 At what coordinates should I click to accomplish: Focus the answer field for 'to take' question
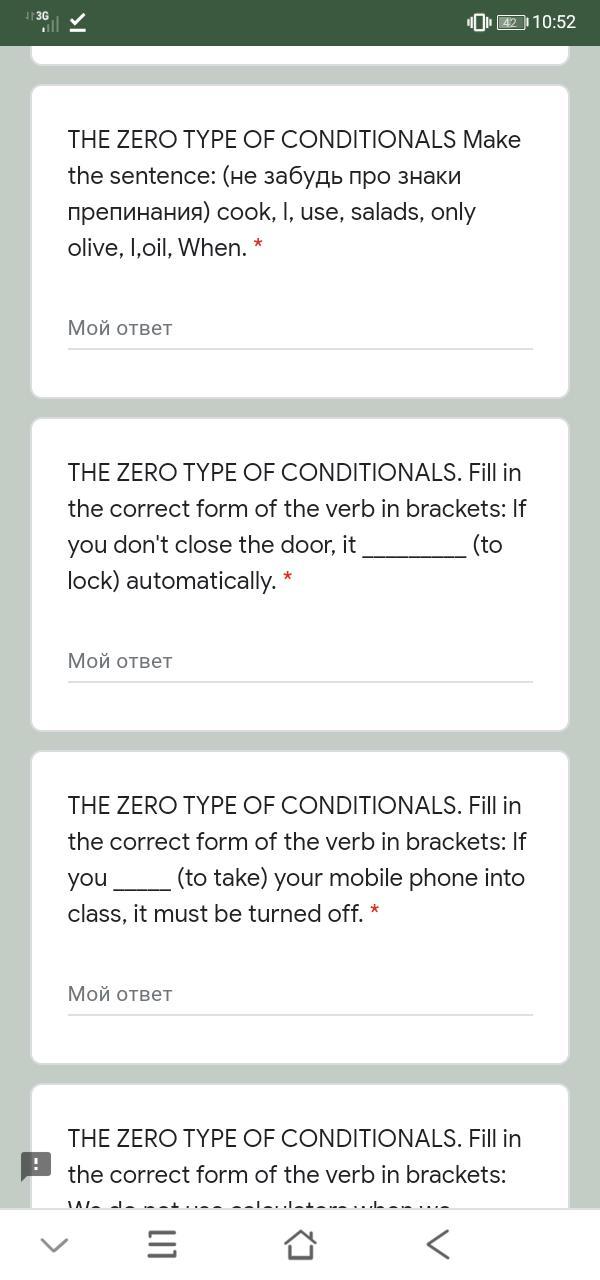point(300,995)
